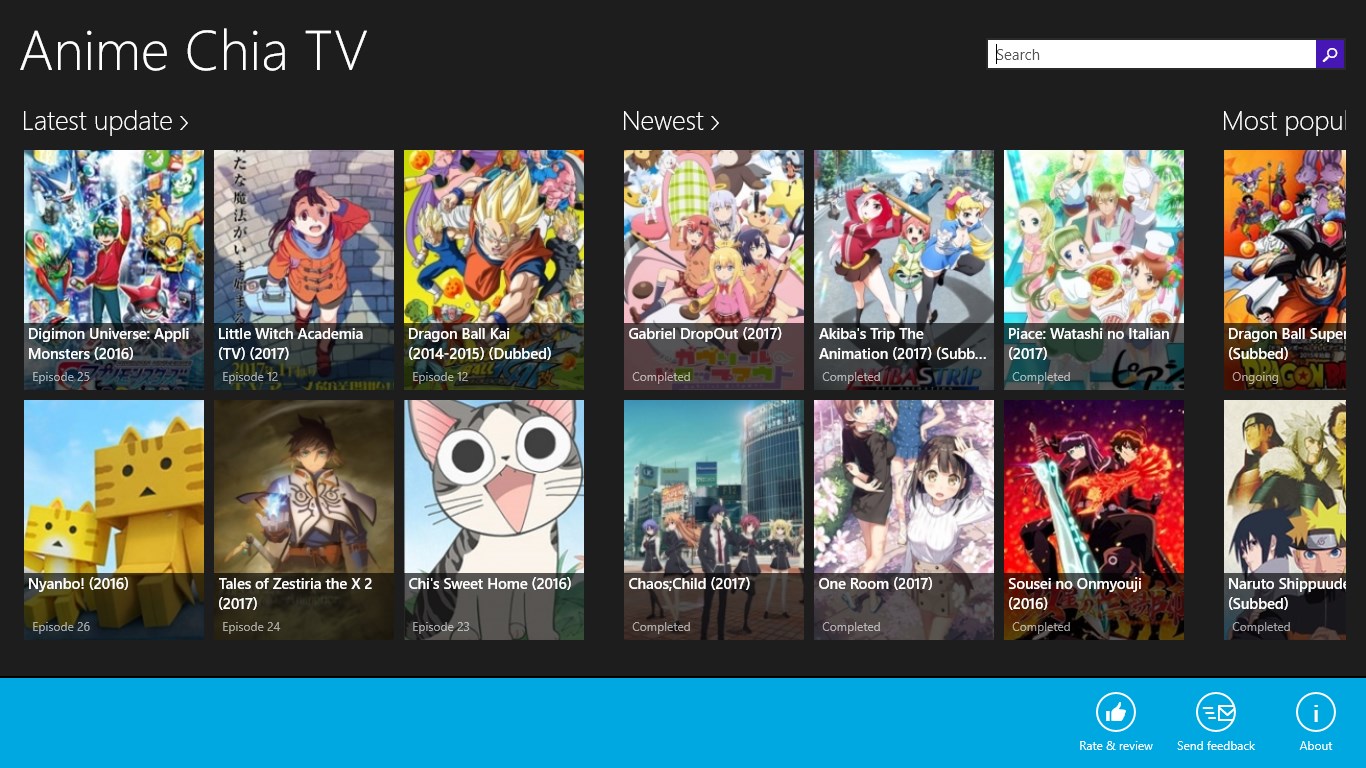Image resolution: width=1366 pixels, height=768 pixels.
Task: Select Chi's Sweet Home (2016)
Action: 494,520
